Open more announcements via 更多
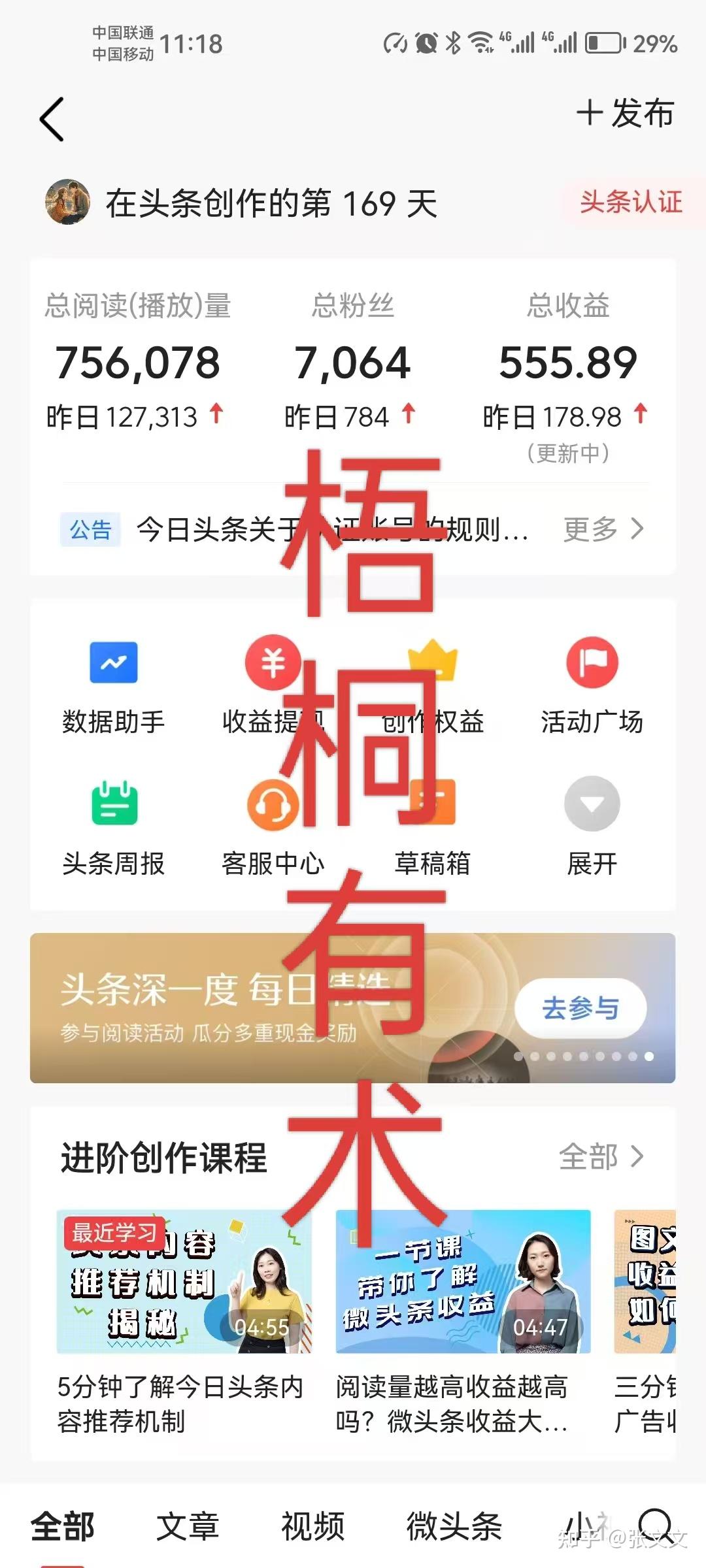706x1568 pixels. pos(603,529)
